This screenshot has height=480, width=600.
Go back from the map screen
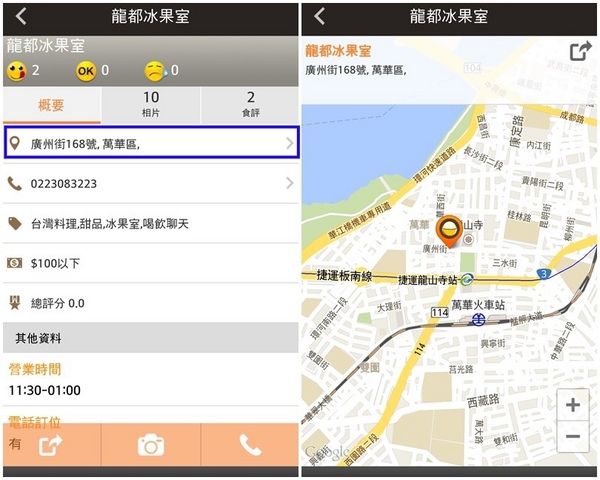tap(320, 17)
